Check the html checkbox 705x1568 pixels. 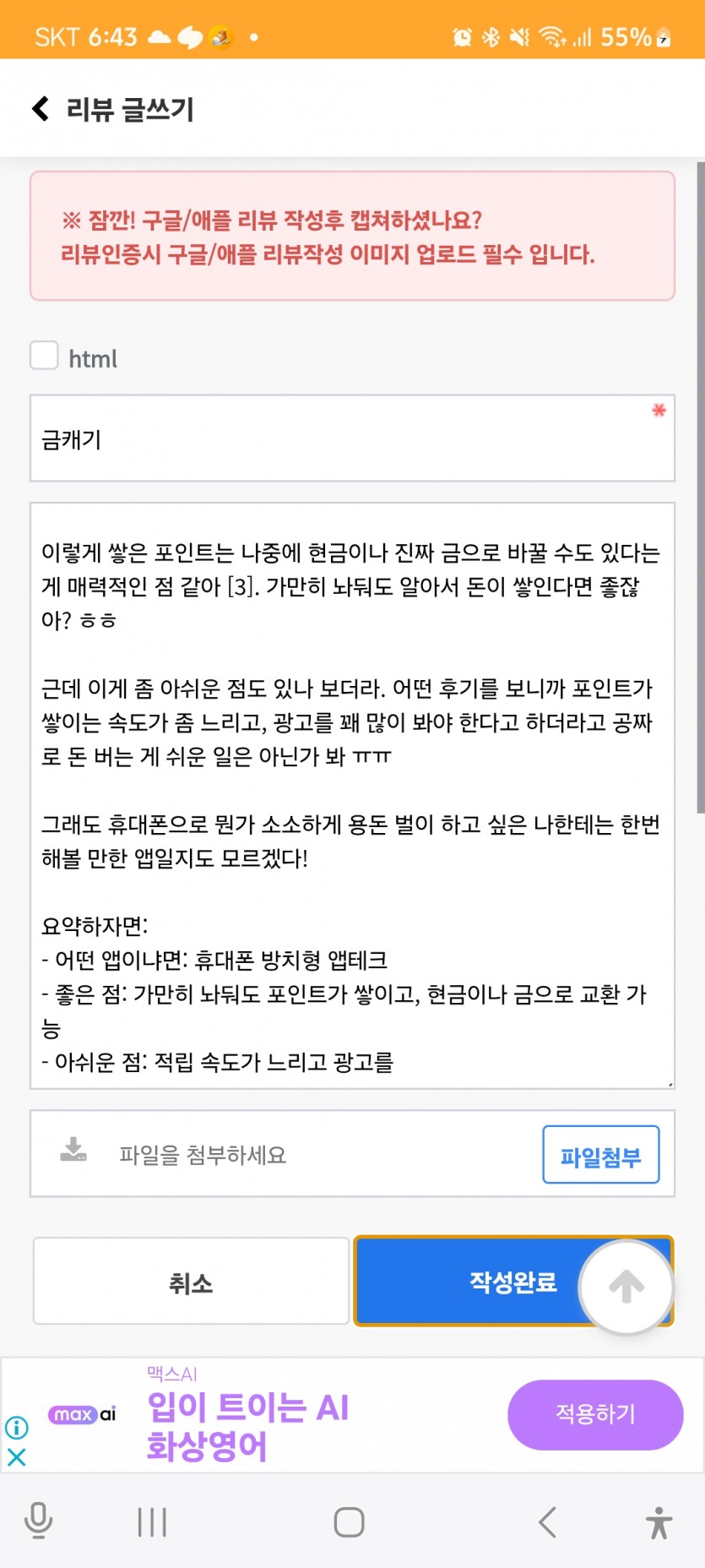pyautogui.click(x=44, y=356)
